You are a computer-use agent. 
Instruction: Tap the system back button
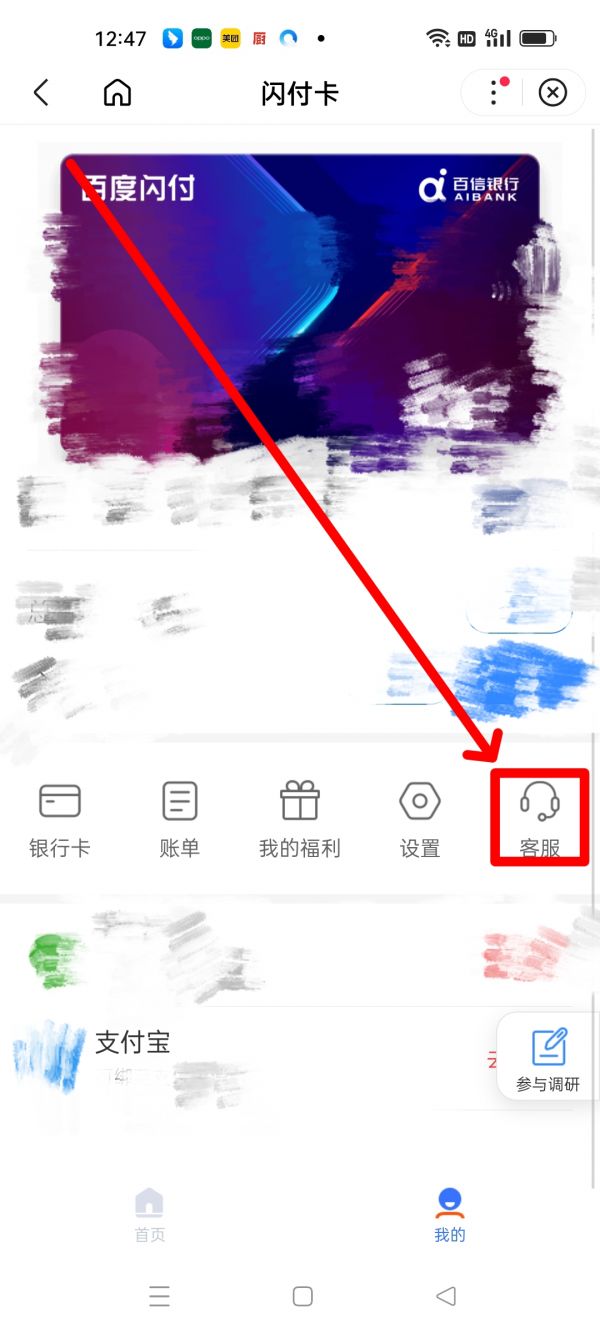tap(446, 1296)
